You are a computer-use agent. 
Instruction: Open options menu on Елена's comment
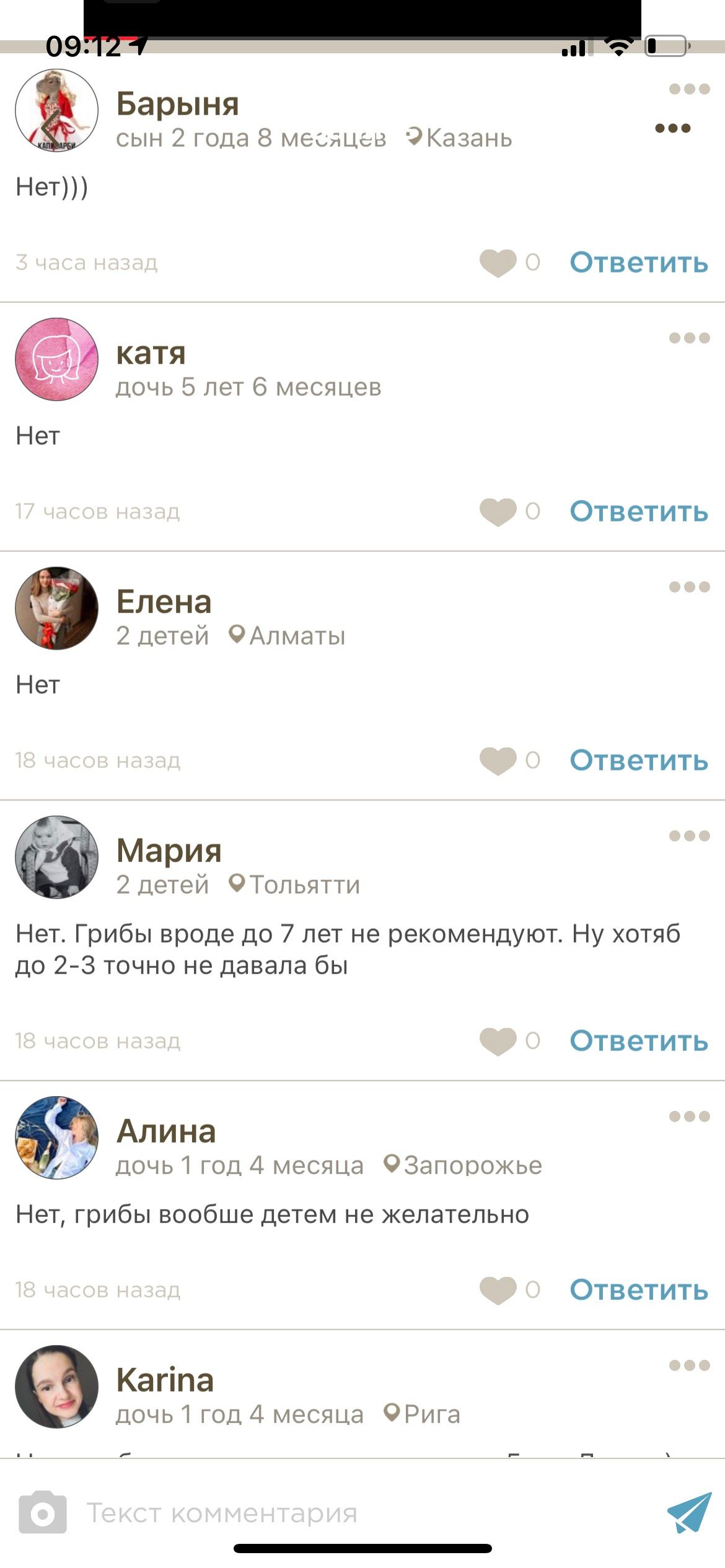[x=689, y=587]
